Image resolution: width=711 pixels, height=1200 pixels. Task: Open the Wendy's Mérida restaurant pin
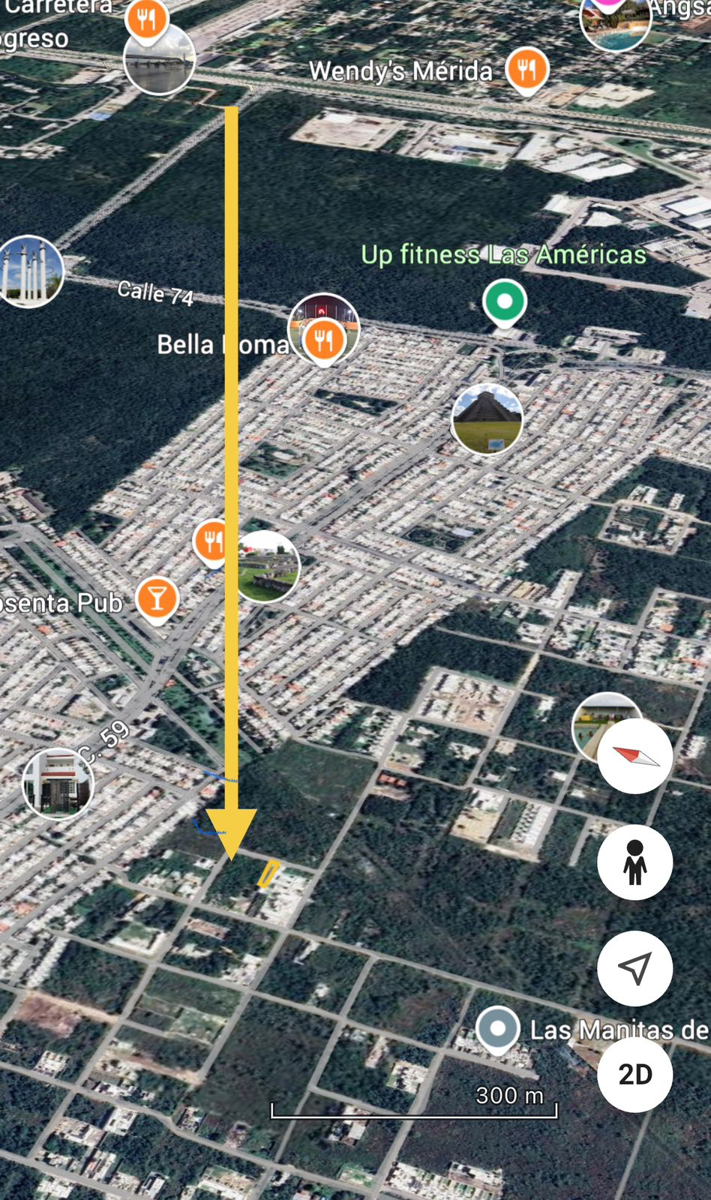click(x=526, y=71)
